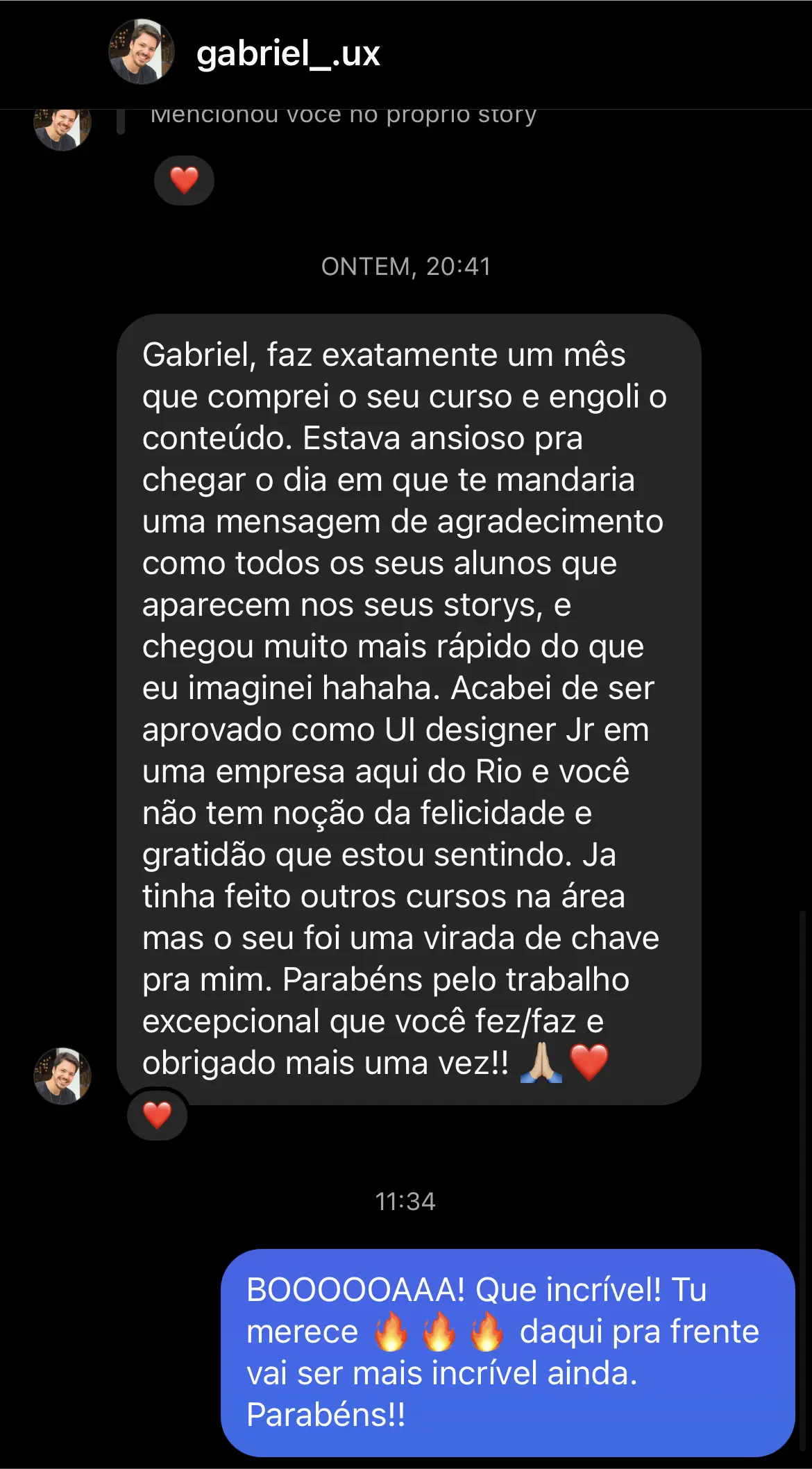Open the story mention at the top

tap(343, 117)
